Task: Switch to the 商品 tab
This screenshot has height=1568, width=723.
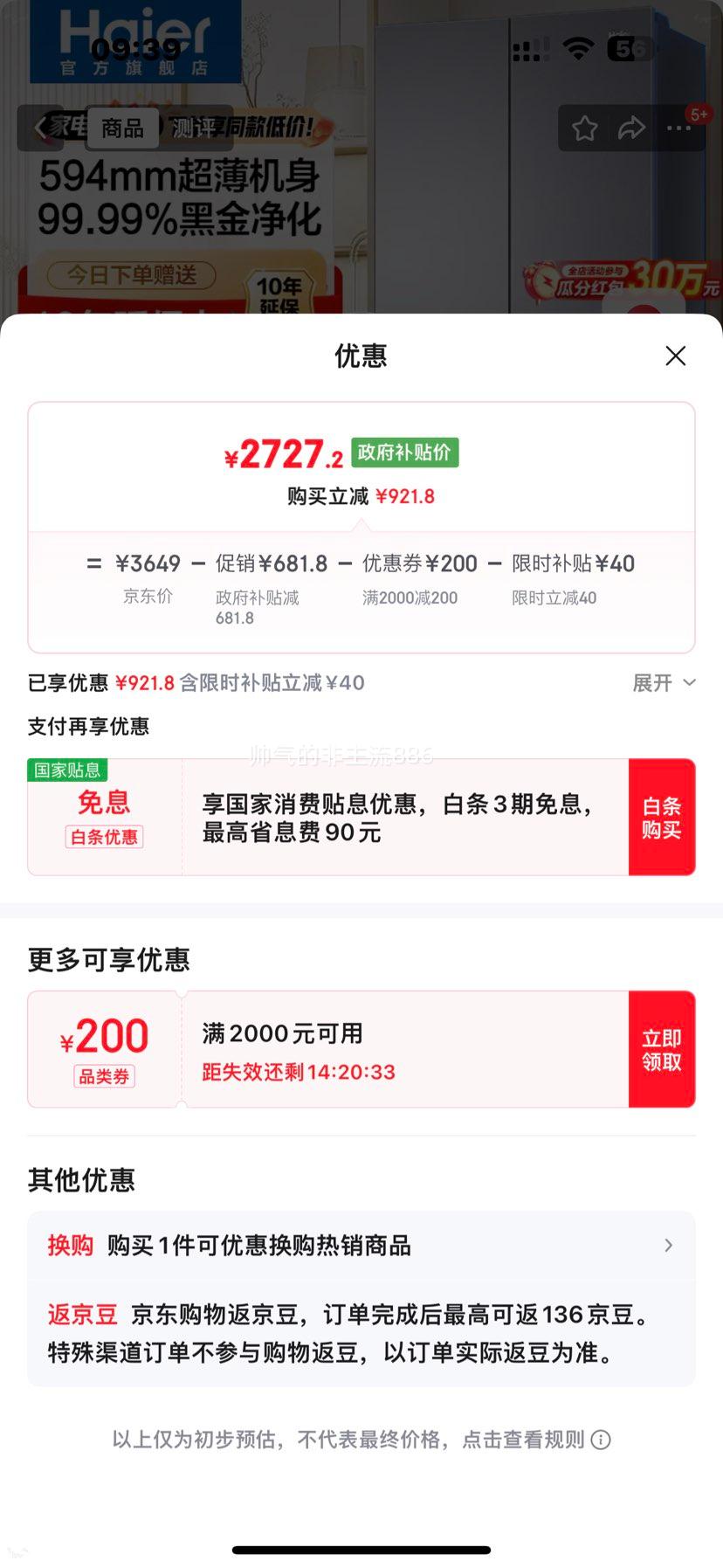Action: (122, 128)
